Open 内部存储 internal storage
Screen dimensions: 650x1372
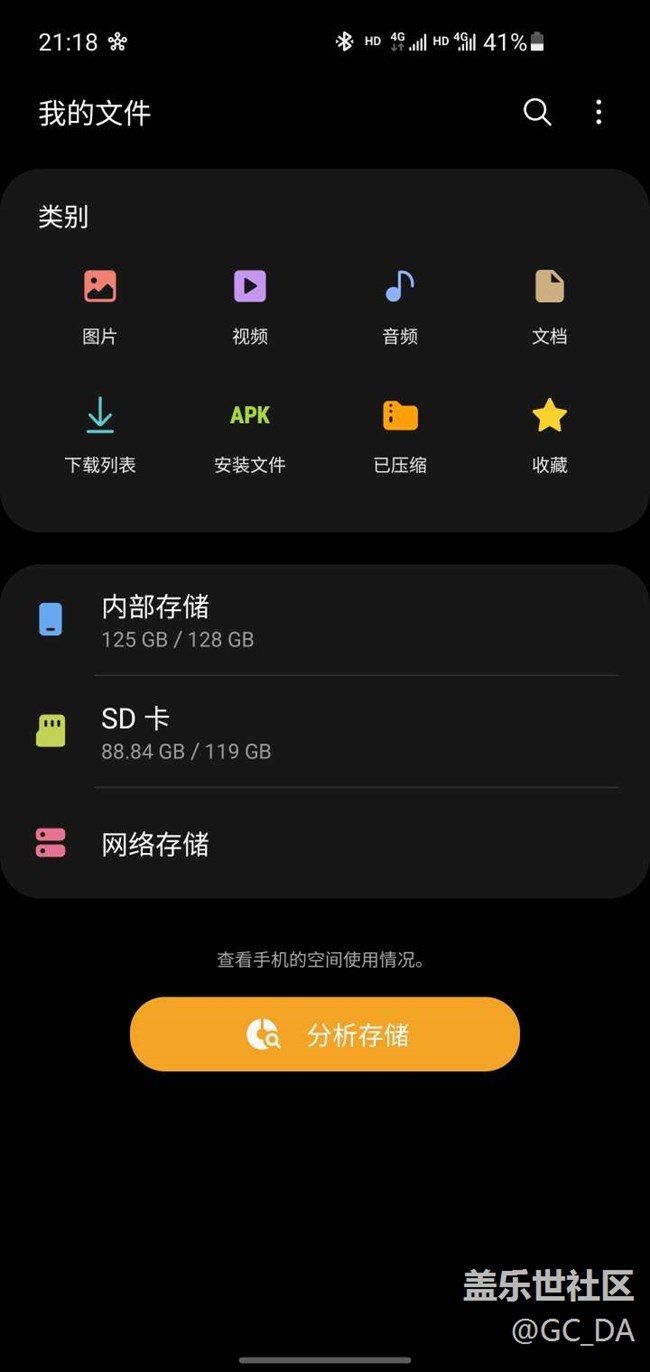(325, 621)
